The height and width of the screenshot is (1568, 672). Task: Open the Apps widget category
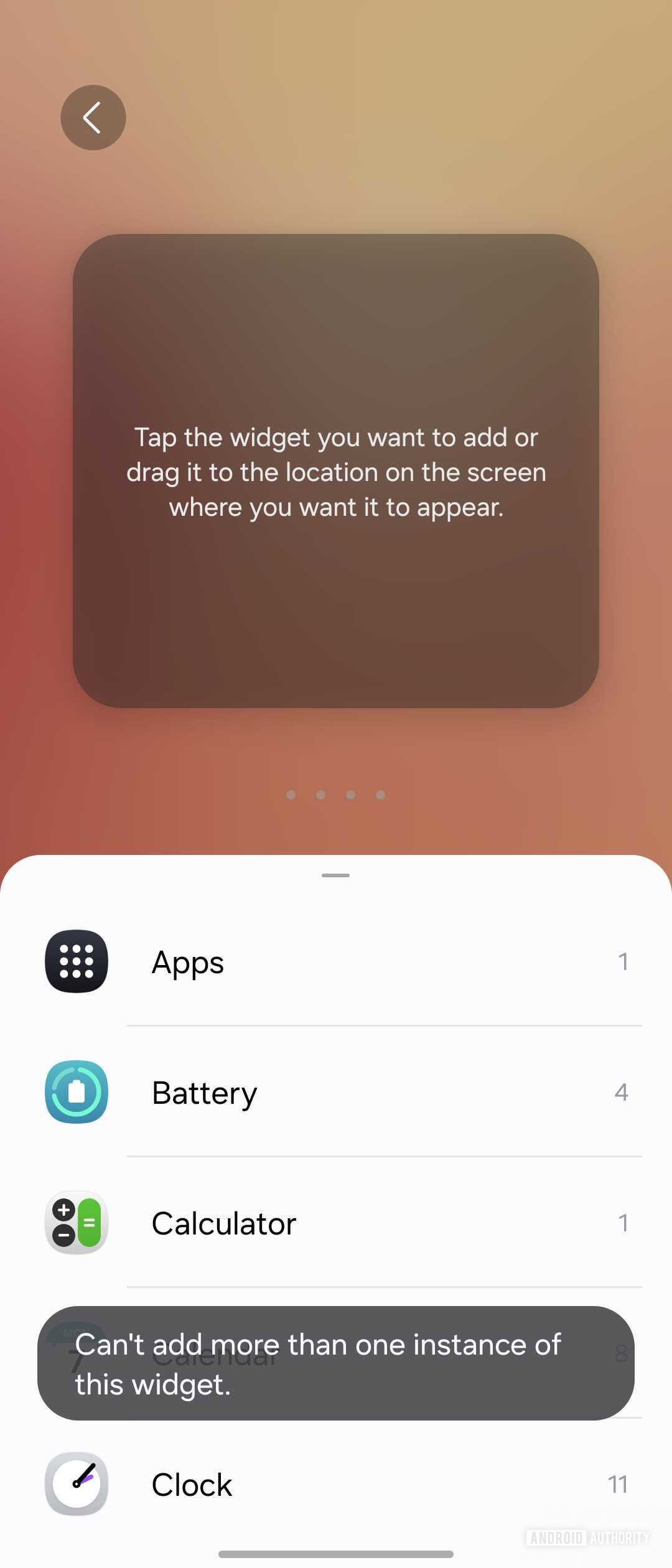pos(336,962)
